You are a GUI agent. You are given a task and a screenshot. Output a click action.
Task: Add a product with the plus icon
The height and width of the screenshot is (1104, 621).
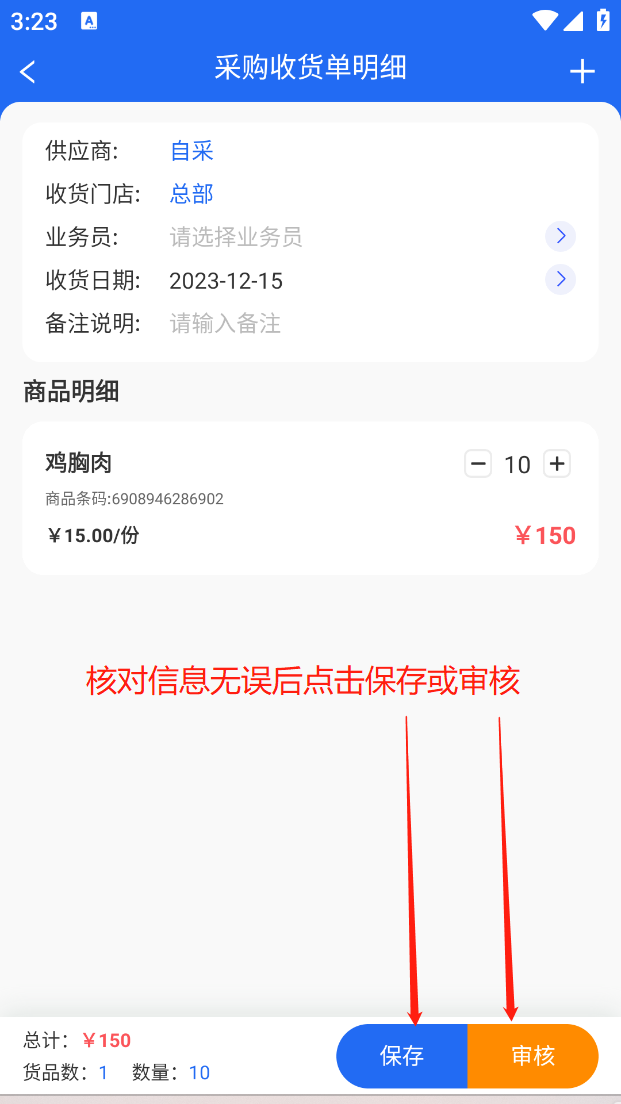coord(582,71)
